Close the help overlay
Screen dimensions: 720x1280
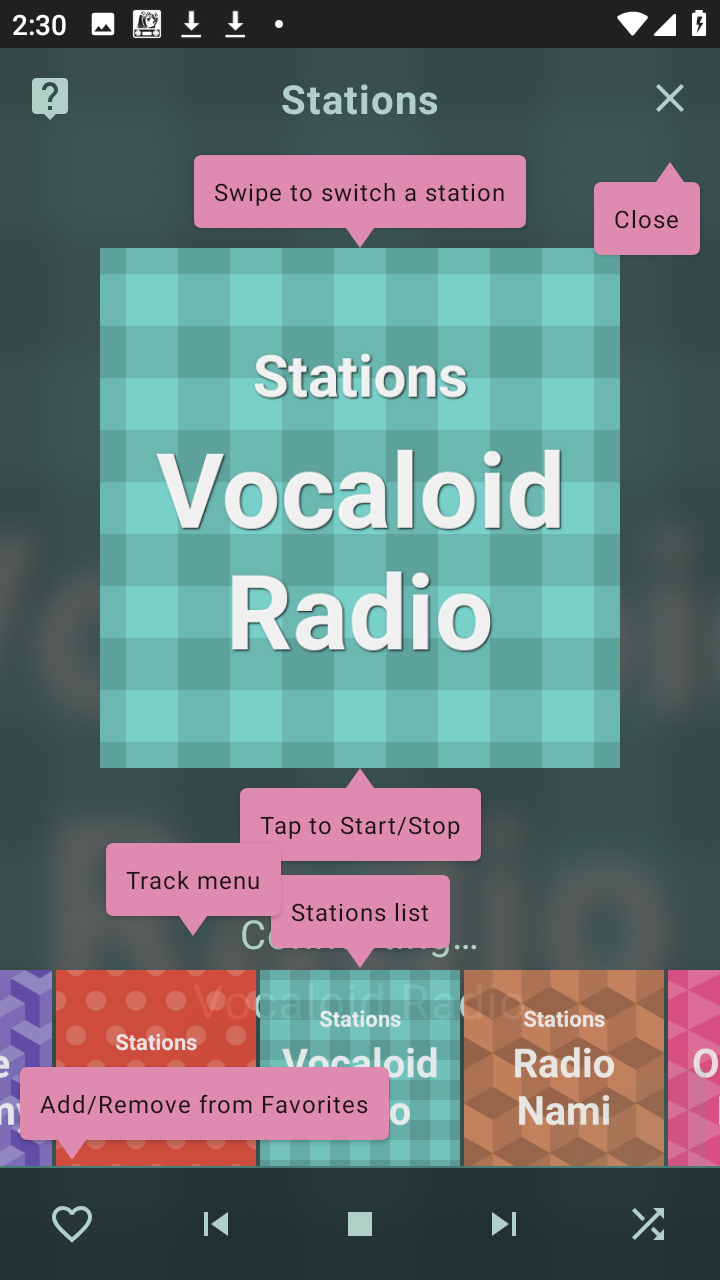coord(669,98)
